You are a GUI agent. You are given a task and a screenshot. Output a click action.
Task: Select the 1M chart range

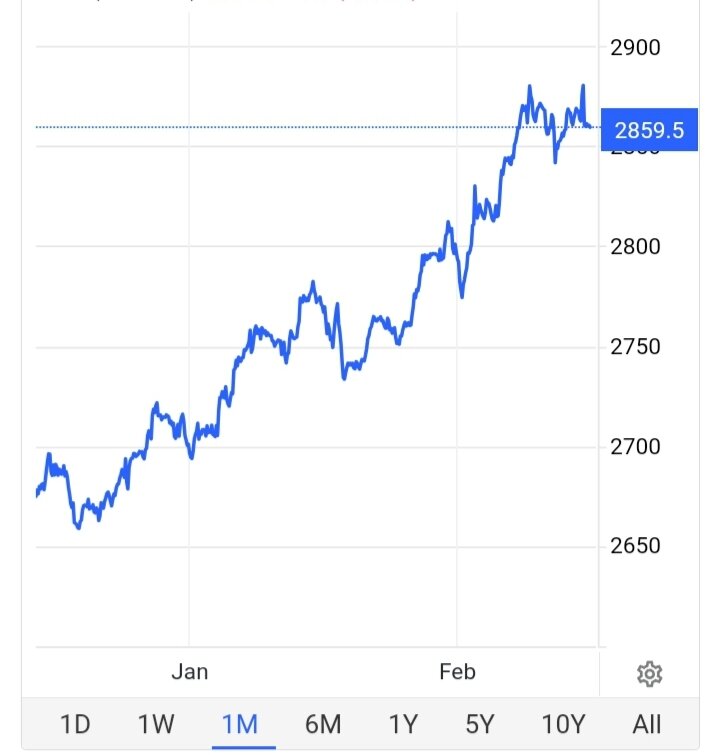240,724
